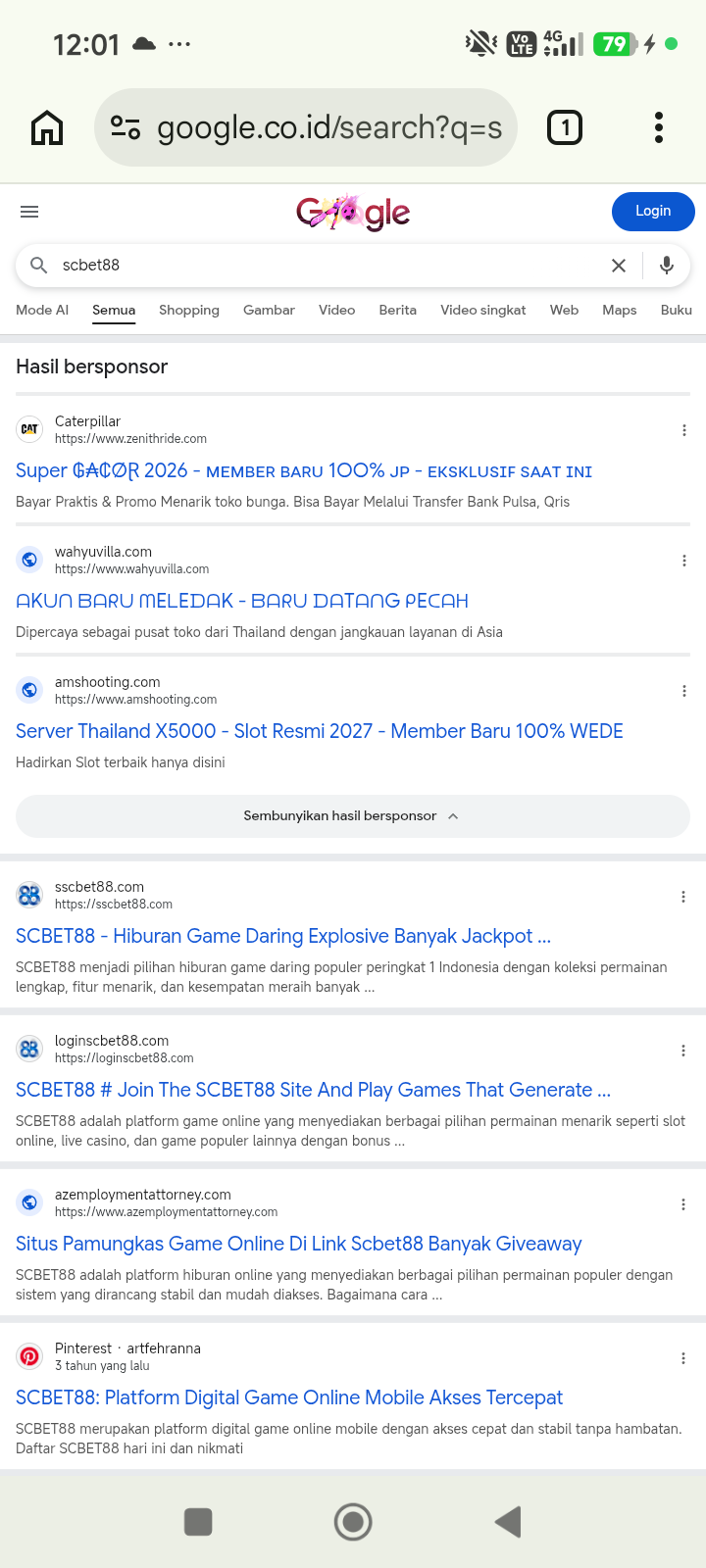The image size is (706, 1568).
Task: Start voice search with the microphone
Action: pyautogui.click(x=667, y=266)
